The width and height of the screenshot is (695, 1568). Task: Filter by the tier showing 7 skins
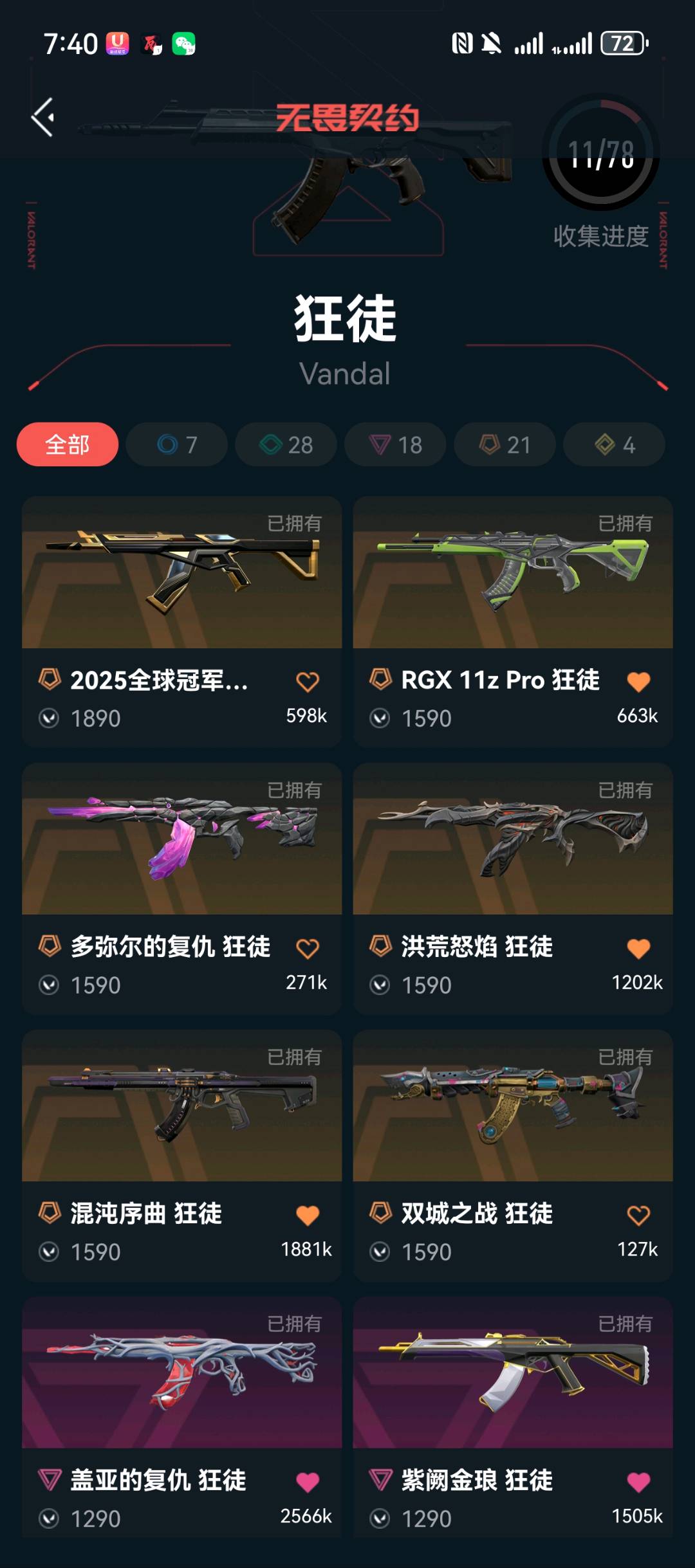coord(177,444)
